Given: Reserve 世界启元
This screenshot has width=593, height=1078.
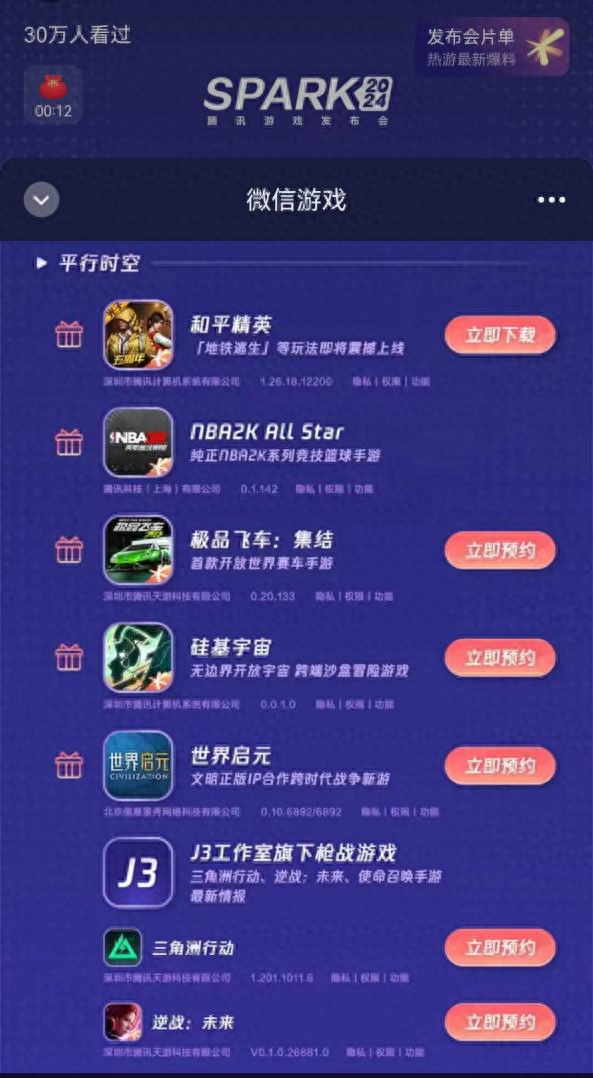Looking at the screenshot, I should pos(500,766).
